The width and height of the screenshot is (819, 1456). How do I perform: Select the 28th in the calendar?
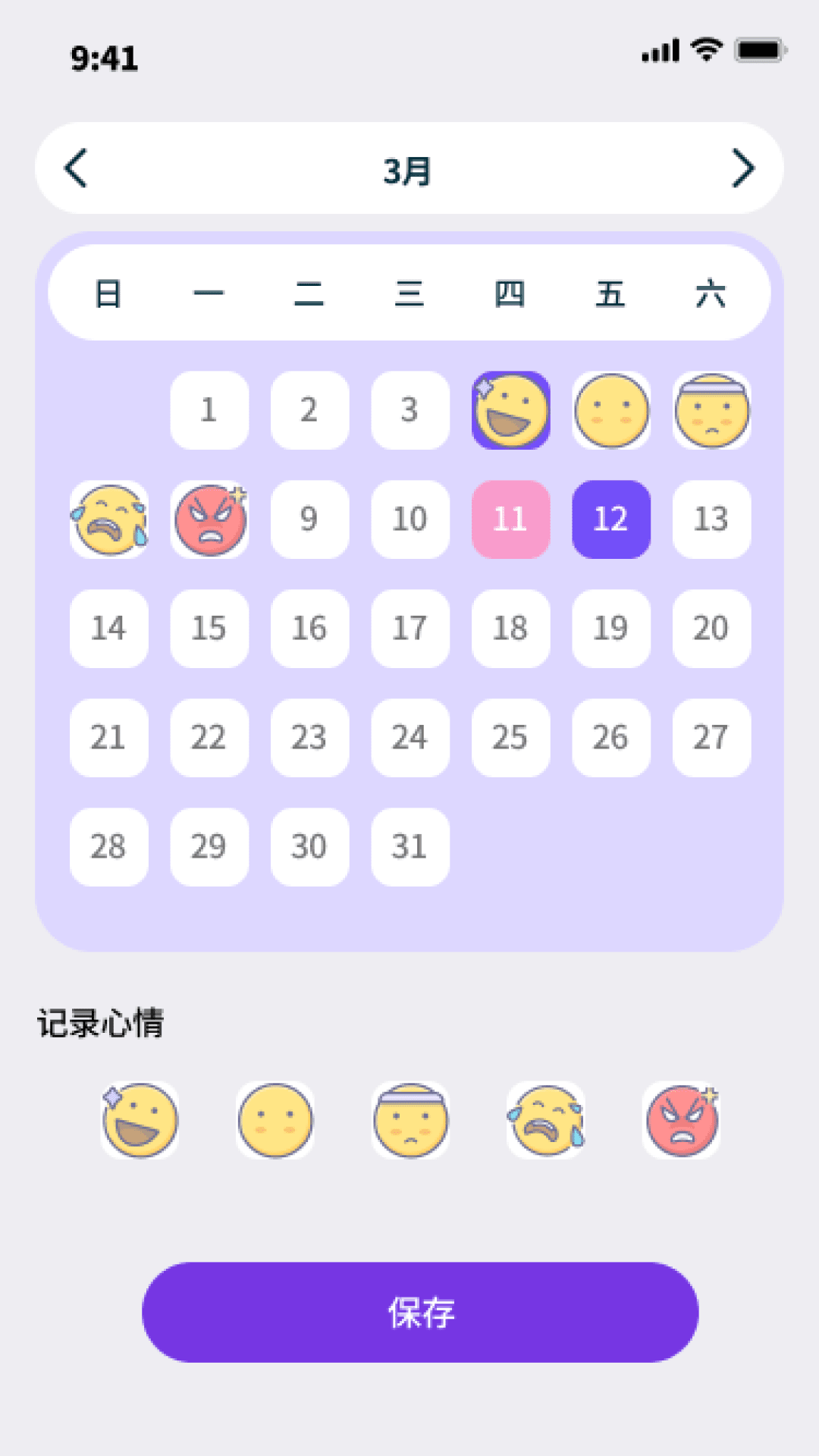tap(108, 847)
